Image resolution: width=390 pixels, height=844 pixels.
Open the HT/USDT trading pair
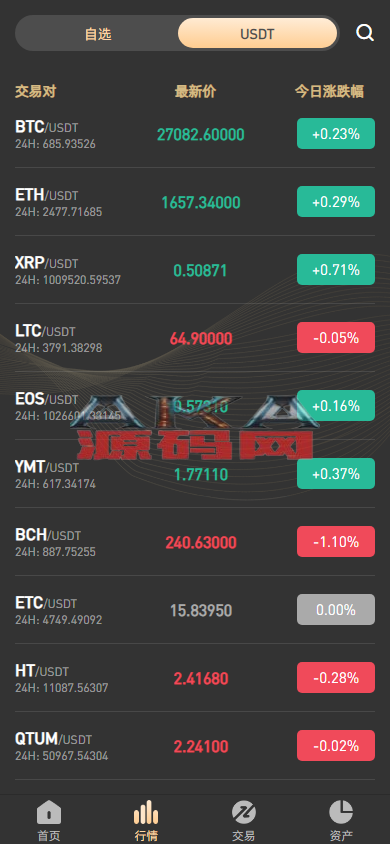pyautogui.click(x=195, y=678)
